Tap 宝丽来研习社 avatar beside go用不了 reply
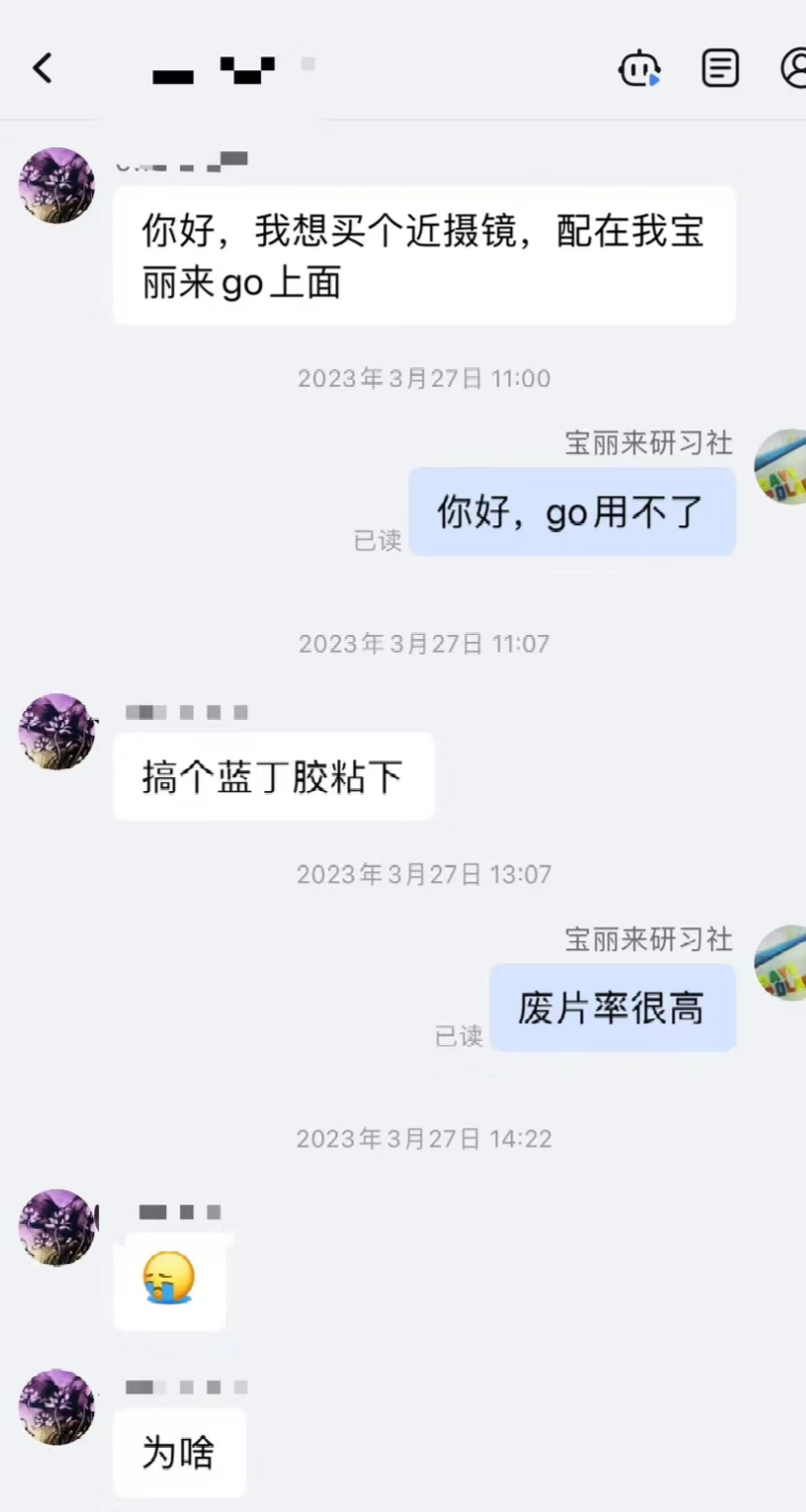Screen dimensions: 806x1512 point(783,467)
